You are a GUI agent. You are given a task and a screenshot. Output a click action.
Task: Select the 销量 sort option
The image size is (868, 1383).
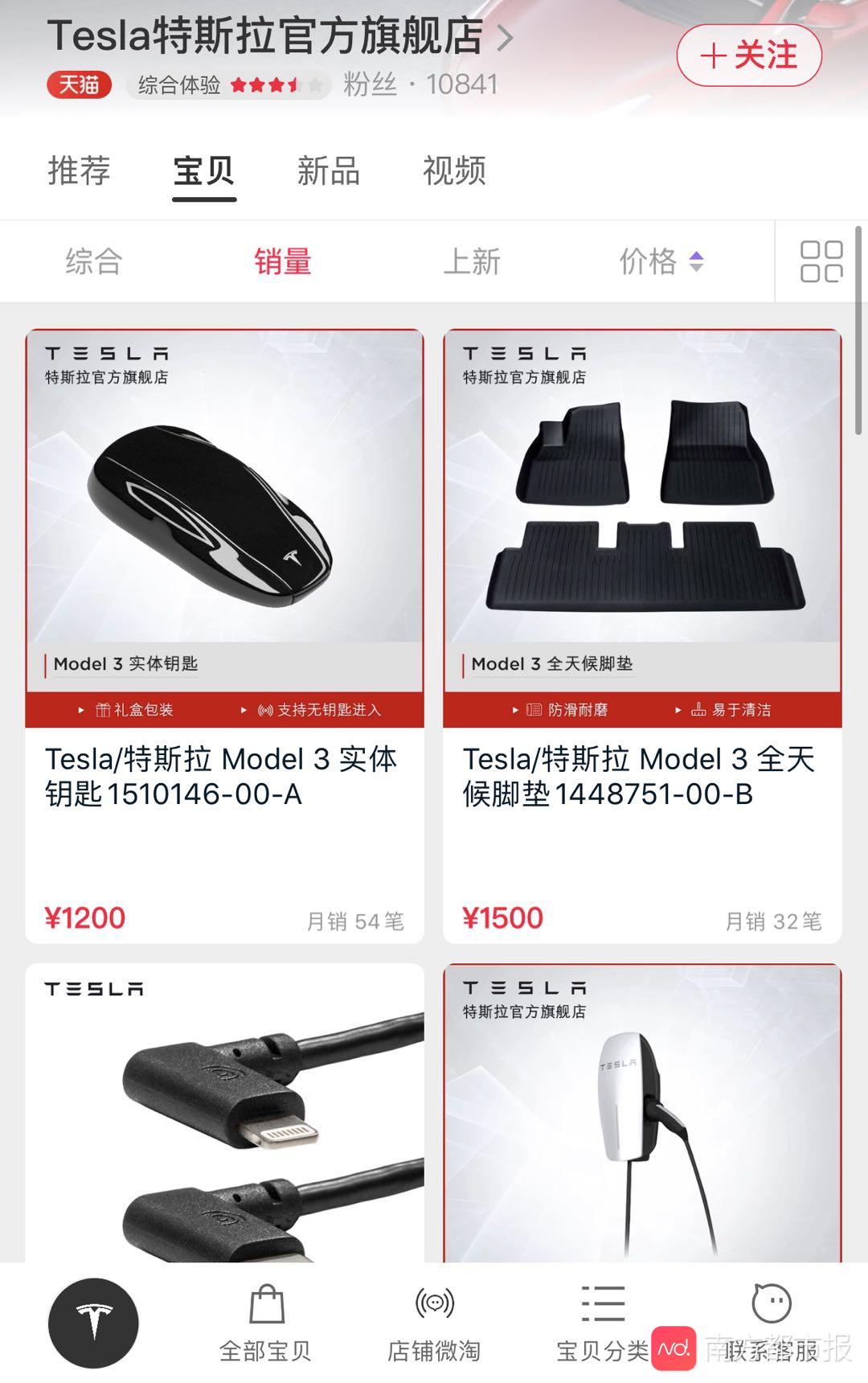coord(283,262)
